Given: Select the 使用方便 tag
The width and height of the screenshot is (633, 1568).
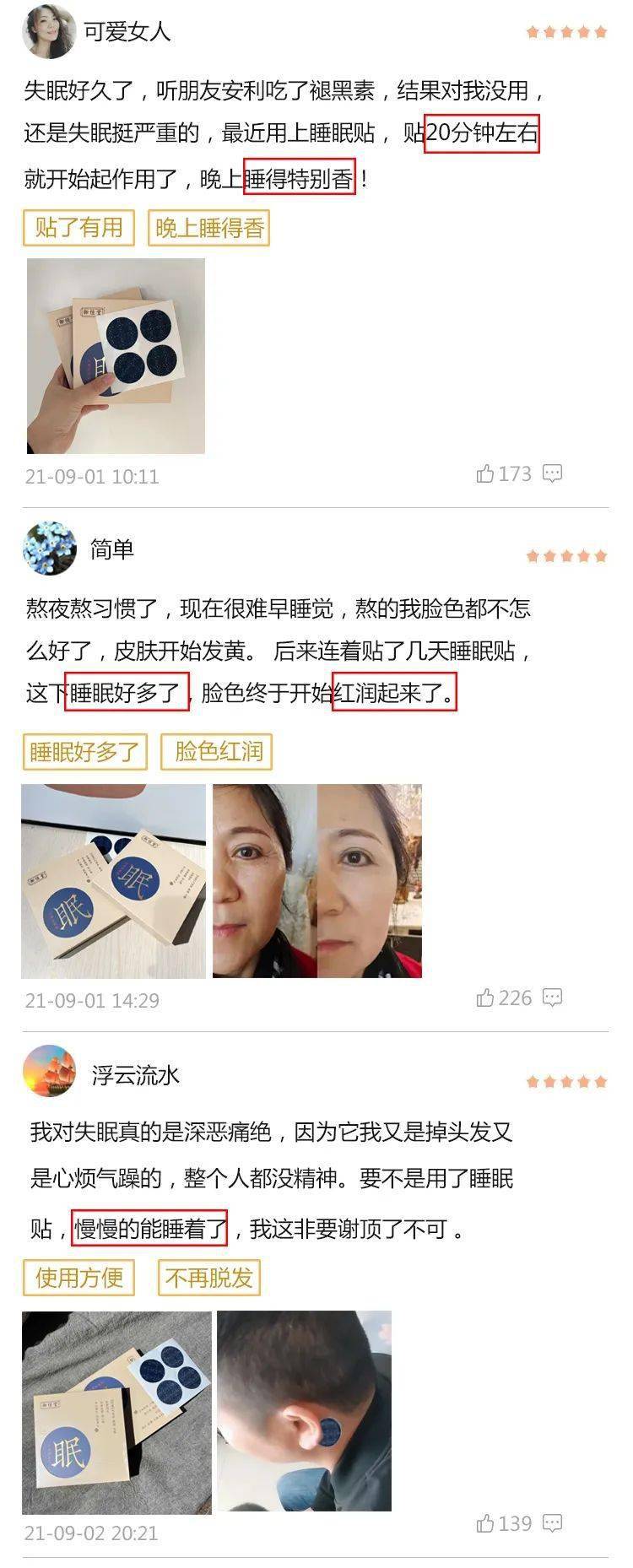Looking at the screenshot, I should point(78,1278).
